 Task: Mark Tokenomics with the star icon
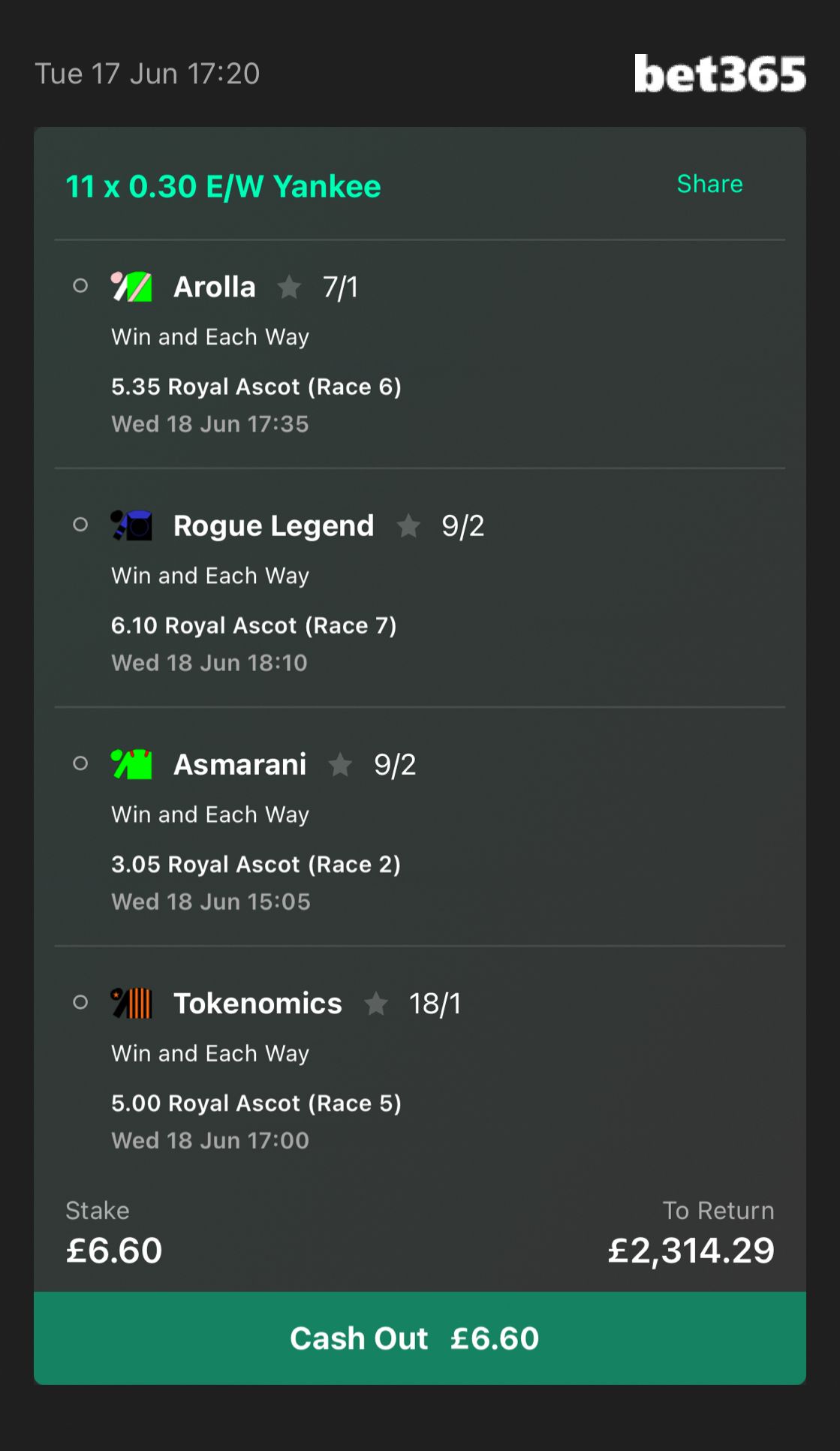[376, 1003]
